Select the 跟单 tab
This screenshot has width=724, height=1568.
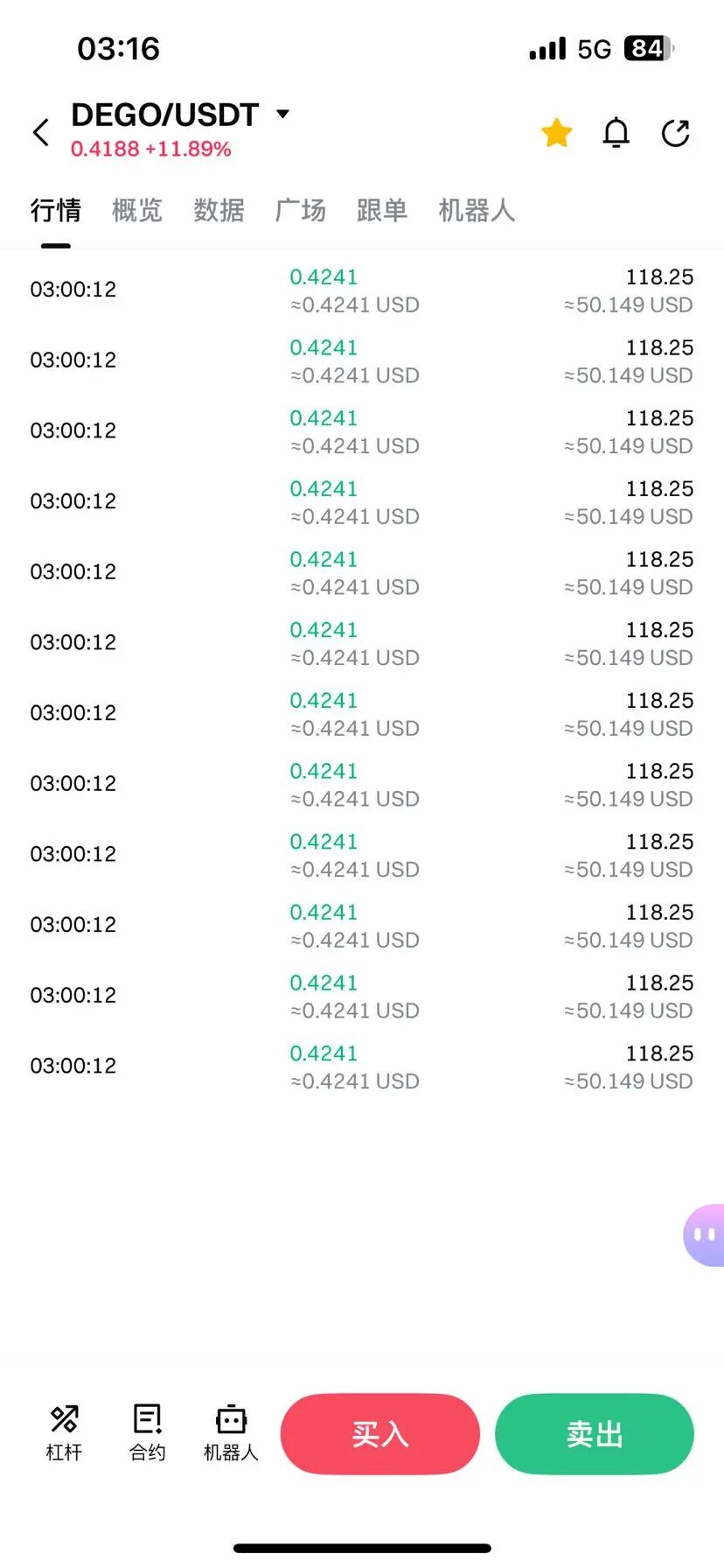tap(382, 210)
